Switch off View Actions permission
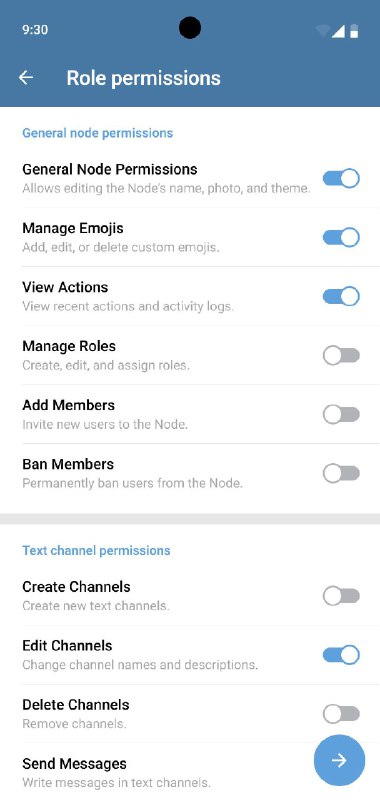 (x=341, y=296)
